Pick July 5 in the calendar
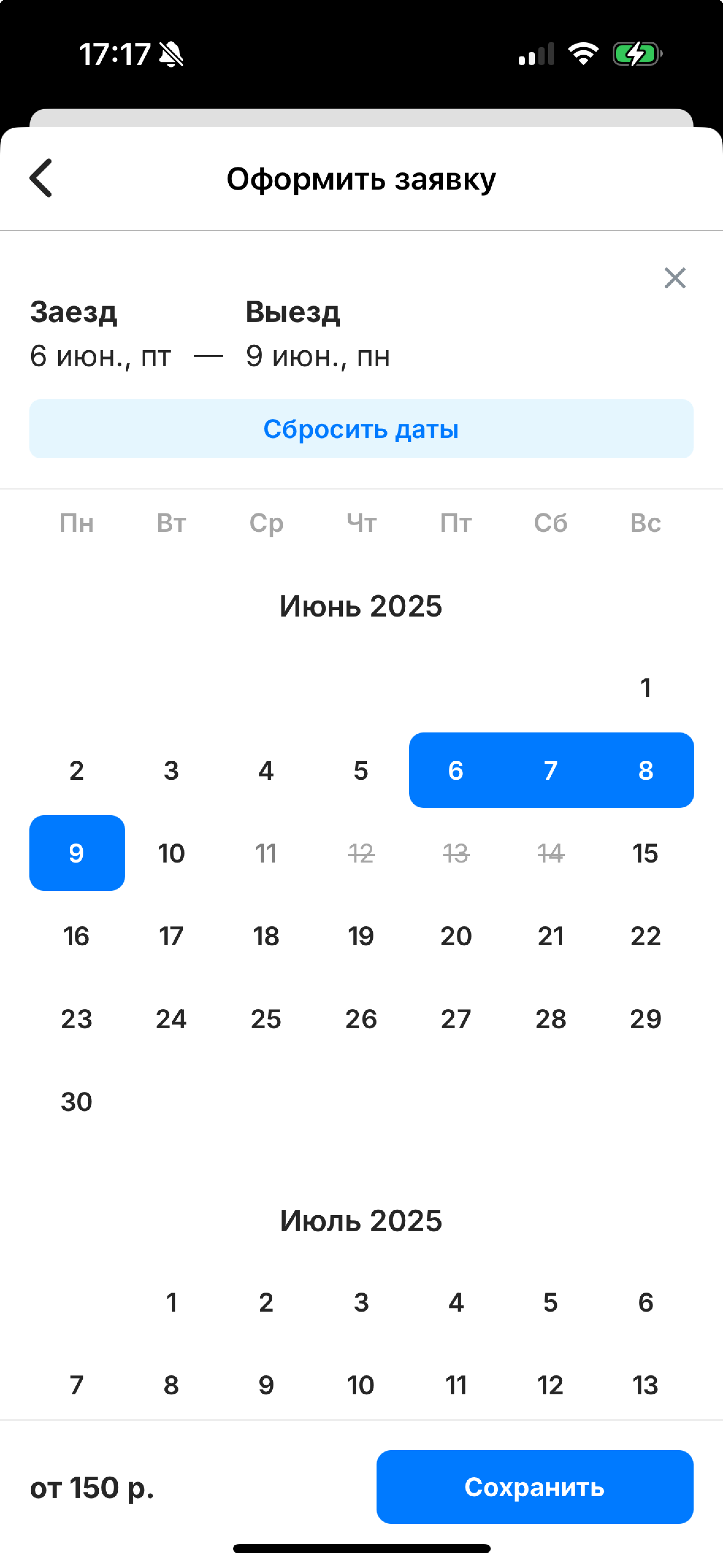The width and height of the screenshot is (723, 1568). coord(551,1303)
